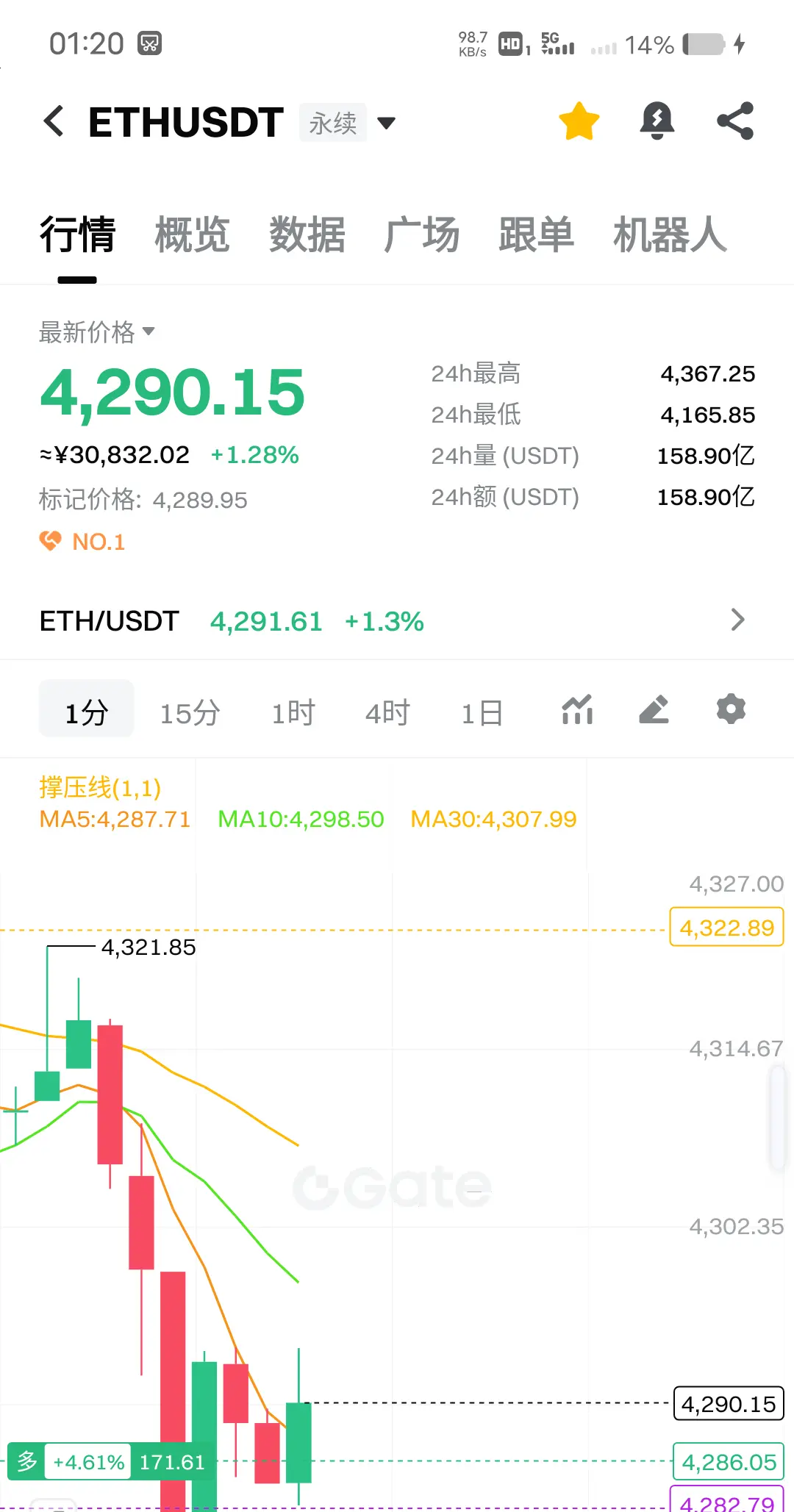Screen dimensions: 794x1512
Task: Switch to the 跟单 tab
Action: click(536, 235)
